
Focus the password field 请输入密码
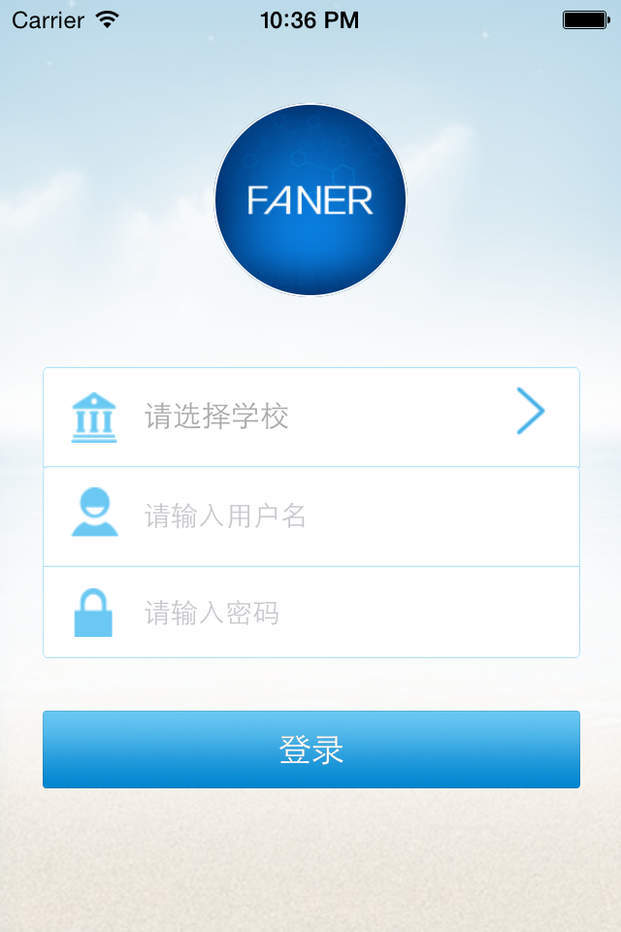pyautogui.click(x=340, y=612)
